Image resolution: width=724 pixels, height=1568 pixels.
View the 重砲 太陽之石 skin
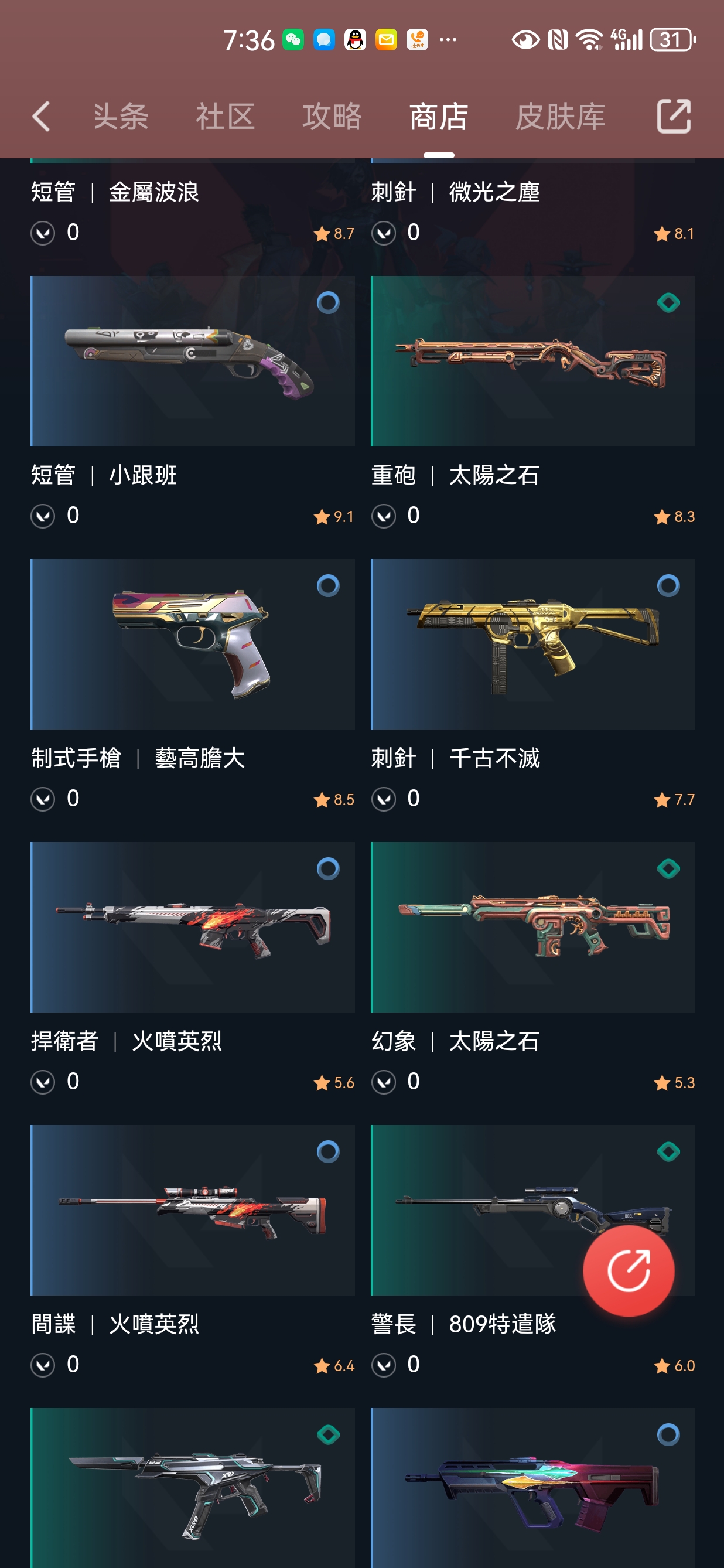(532, 362)
